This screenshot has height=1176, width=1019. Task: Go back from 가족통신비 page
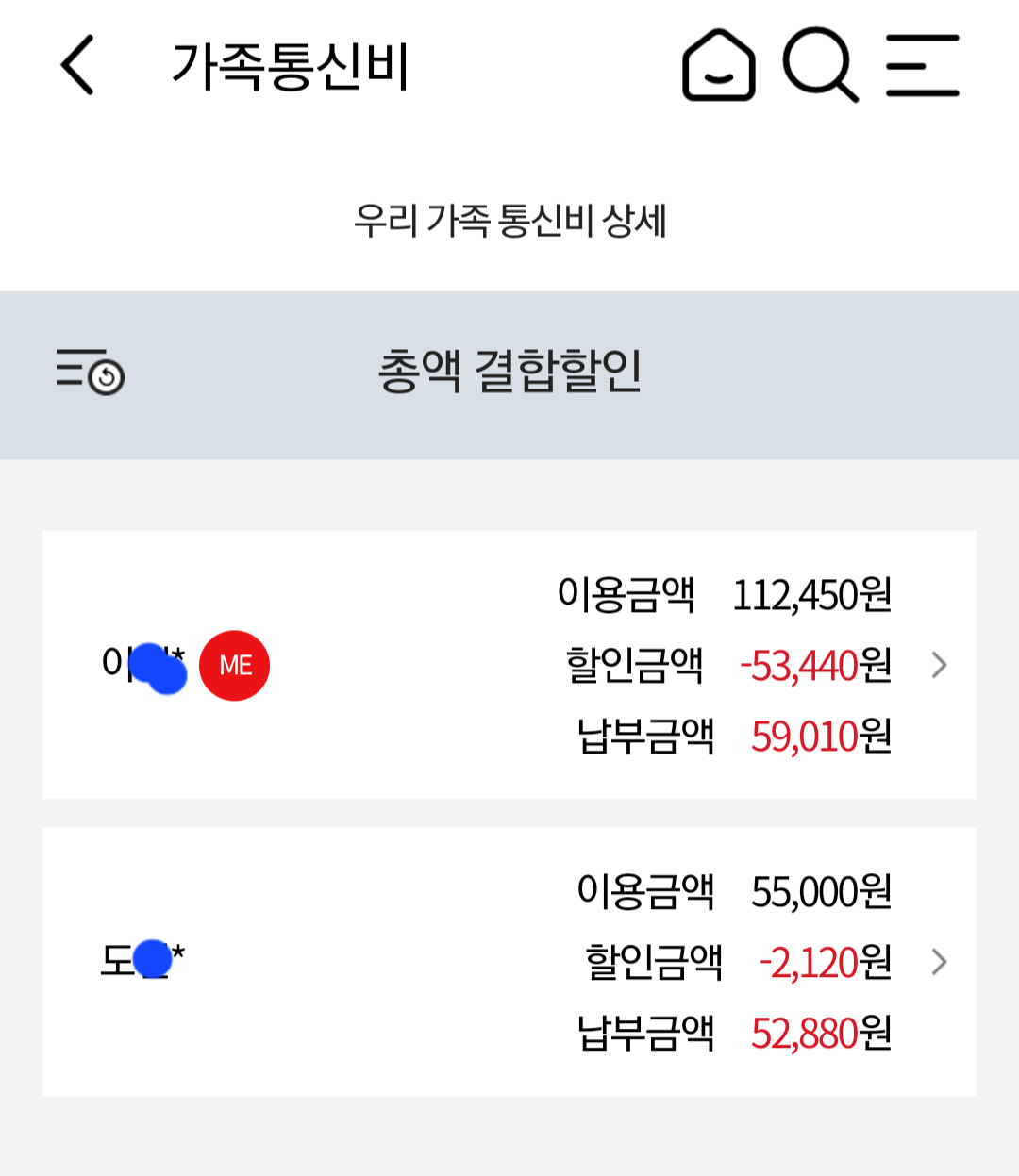[x=77, y=65]
